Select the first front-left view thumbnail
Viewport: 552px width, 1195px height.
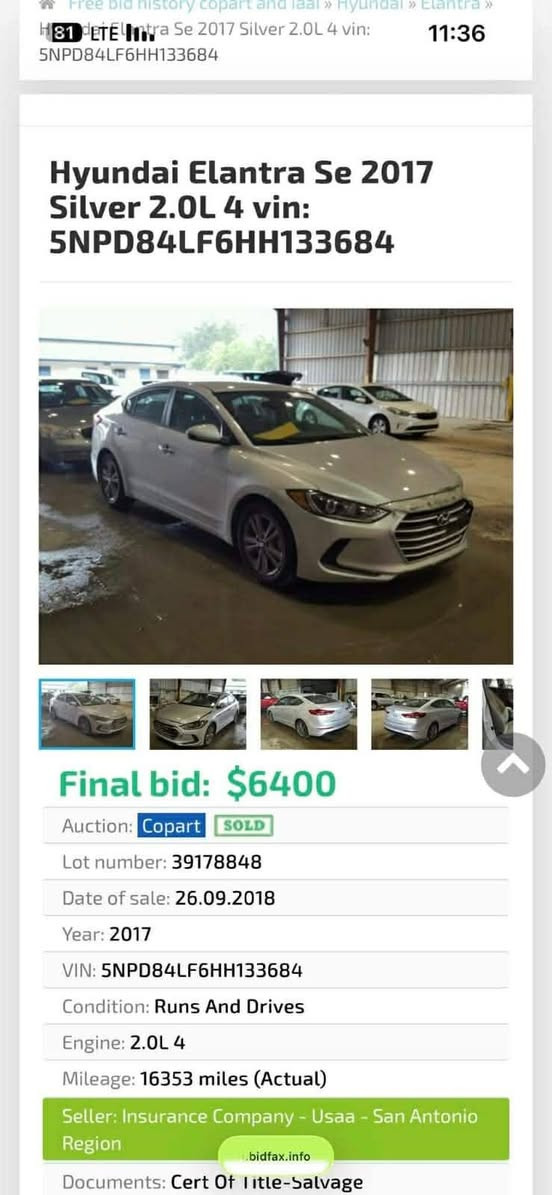(x=88, y=714)
